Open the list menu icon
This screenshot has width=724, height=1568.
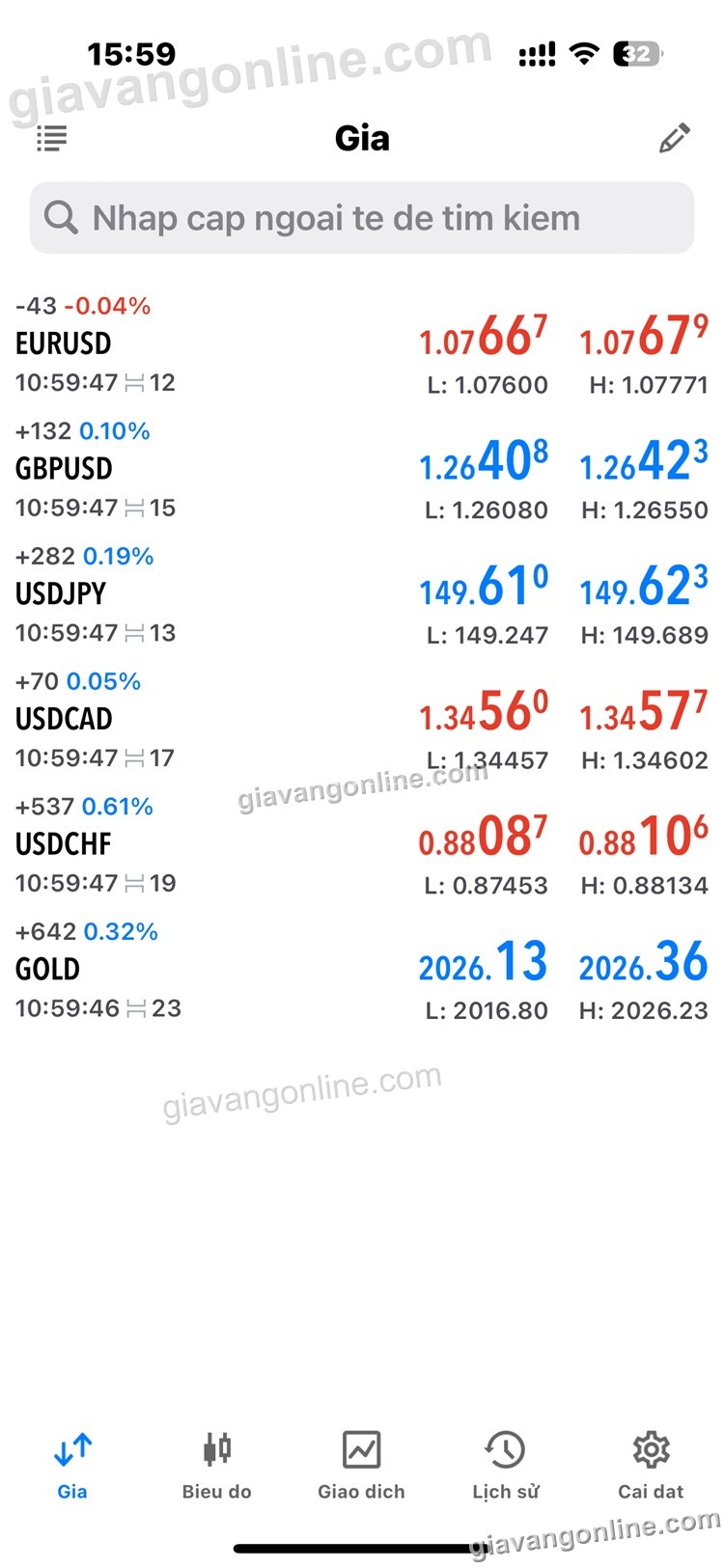tap(52, 139)
